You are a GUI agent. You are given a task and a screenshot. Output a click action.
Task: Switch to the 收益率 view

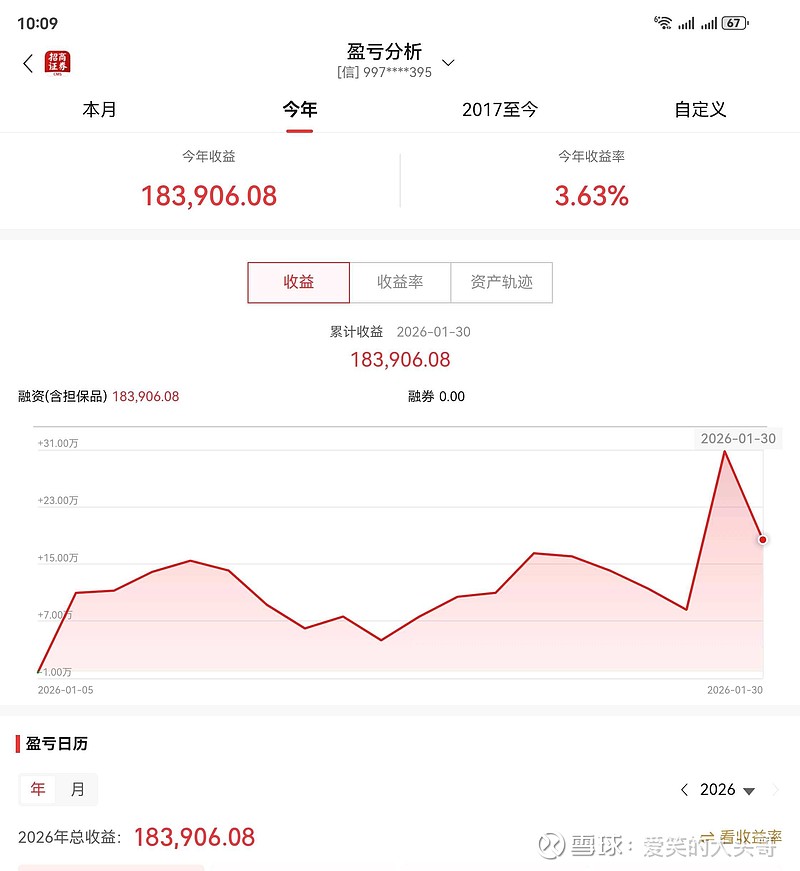[400, 282]
